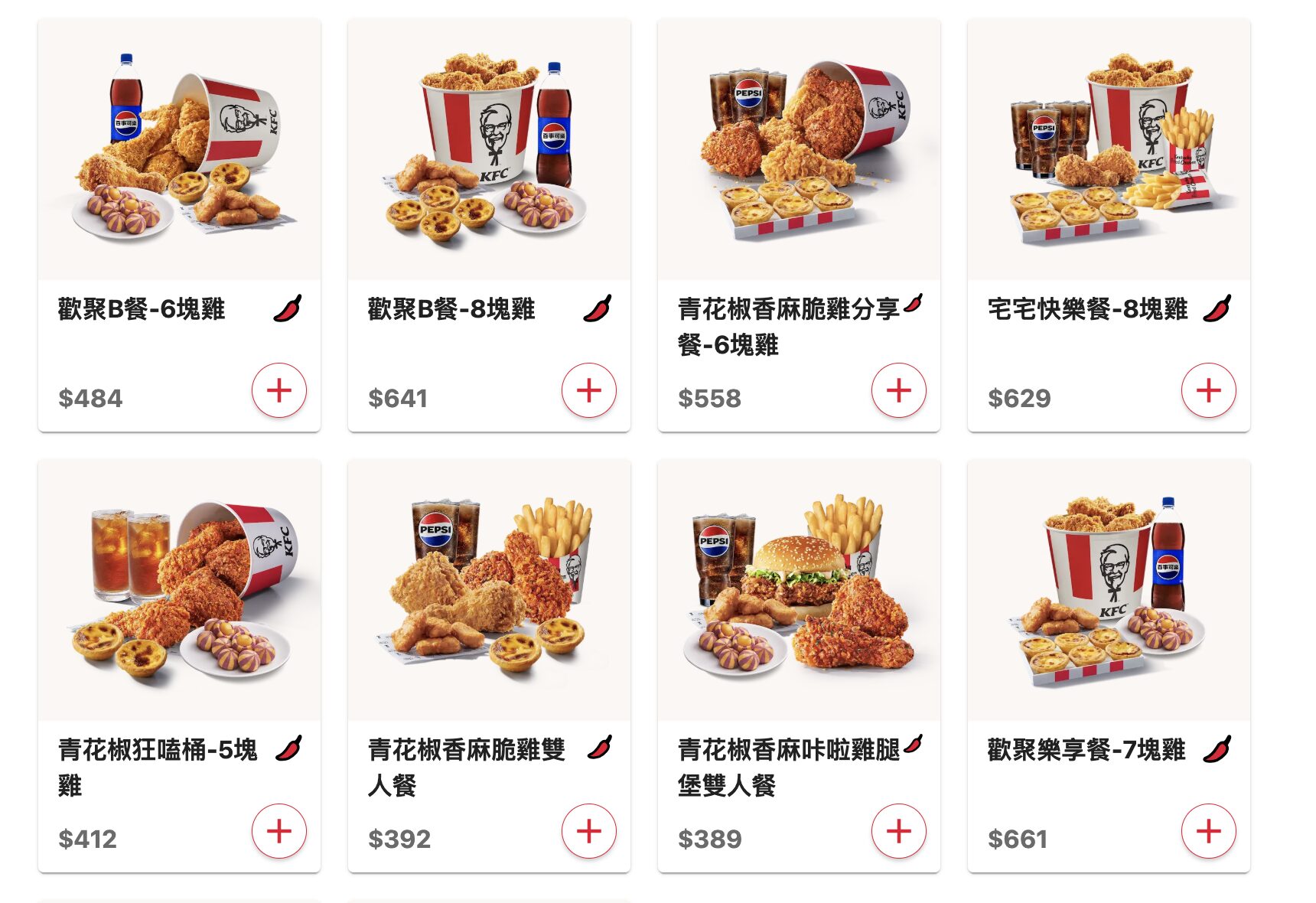Add 青花椒狂嗑桶-5塊雞 to cart
This screenshot has width=1316, height=903.
(x=279, y=831)
